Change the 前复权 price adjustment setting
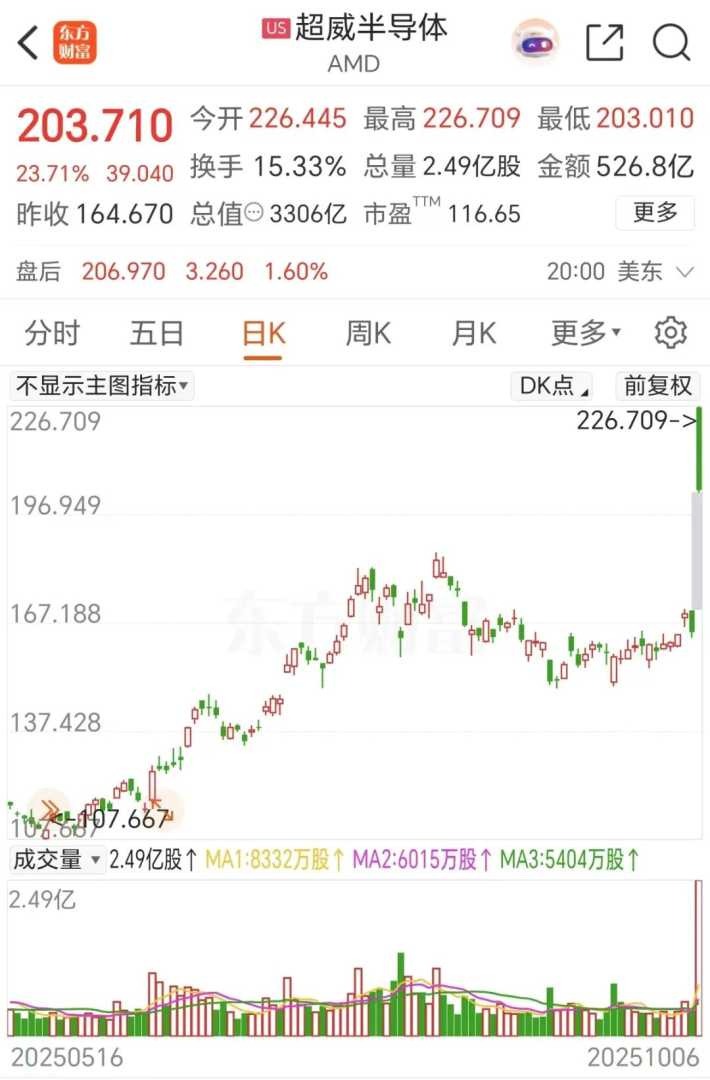This screenshot has width=710, height=1080. [x=657, y=386]
